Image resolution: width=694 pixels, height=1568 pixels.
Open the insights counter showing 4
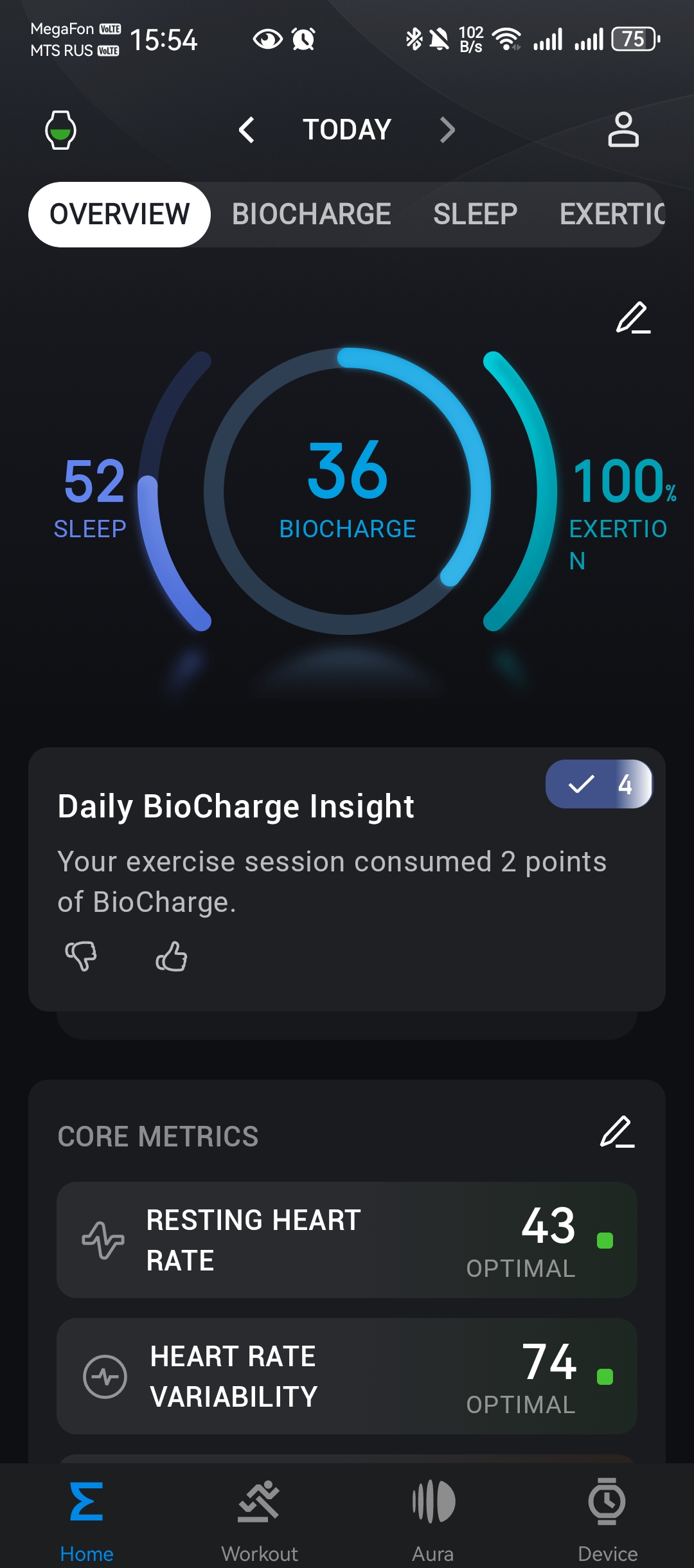[599, 784]
